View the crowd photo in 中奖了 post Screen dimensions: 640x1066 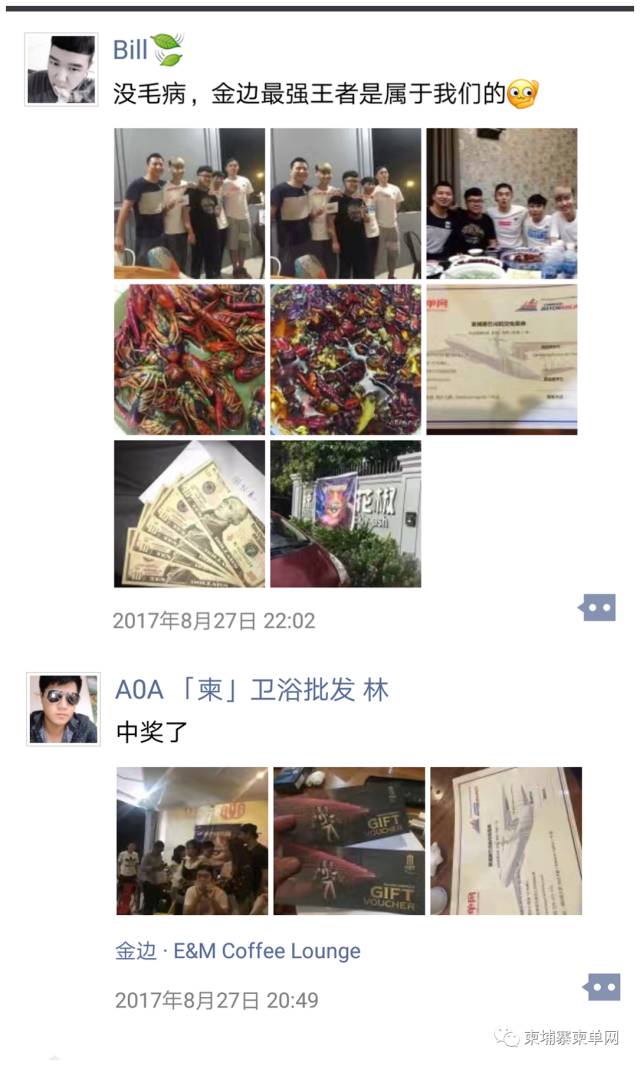192,840
